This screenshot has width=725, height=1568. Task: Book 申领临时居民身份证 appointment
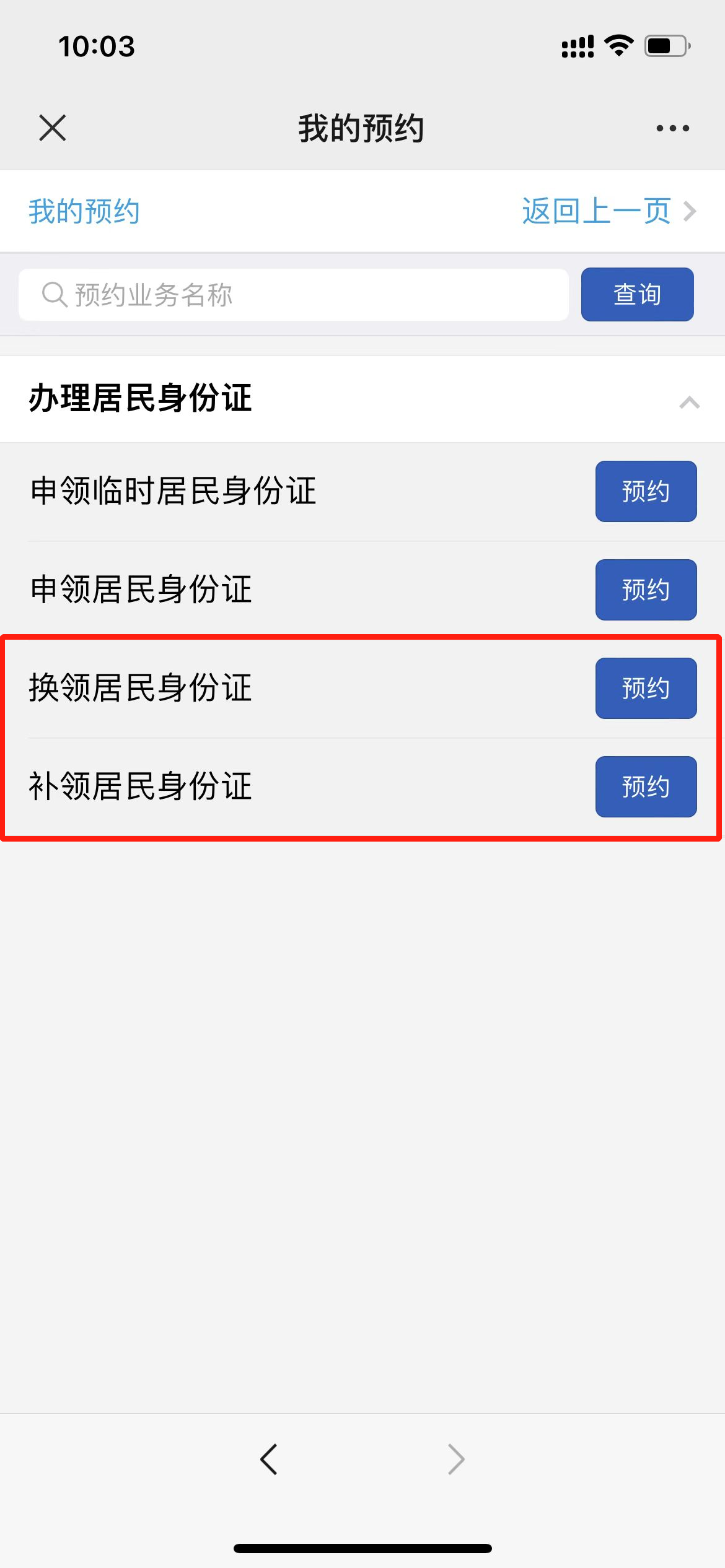646,491
